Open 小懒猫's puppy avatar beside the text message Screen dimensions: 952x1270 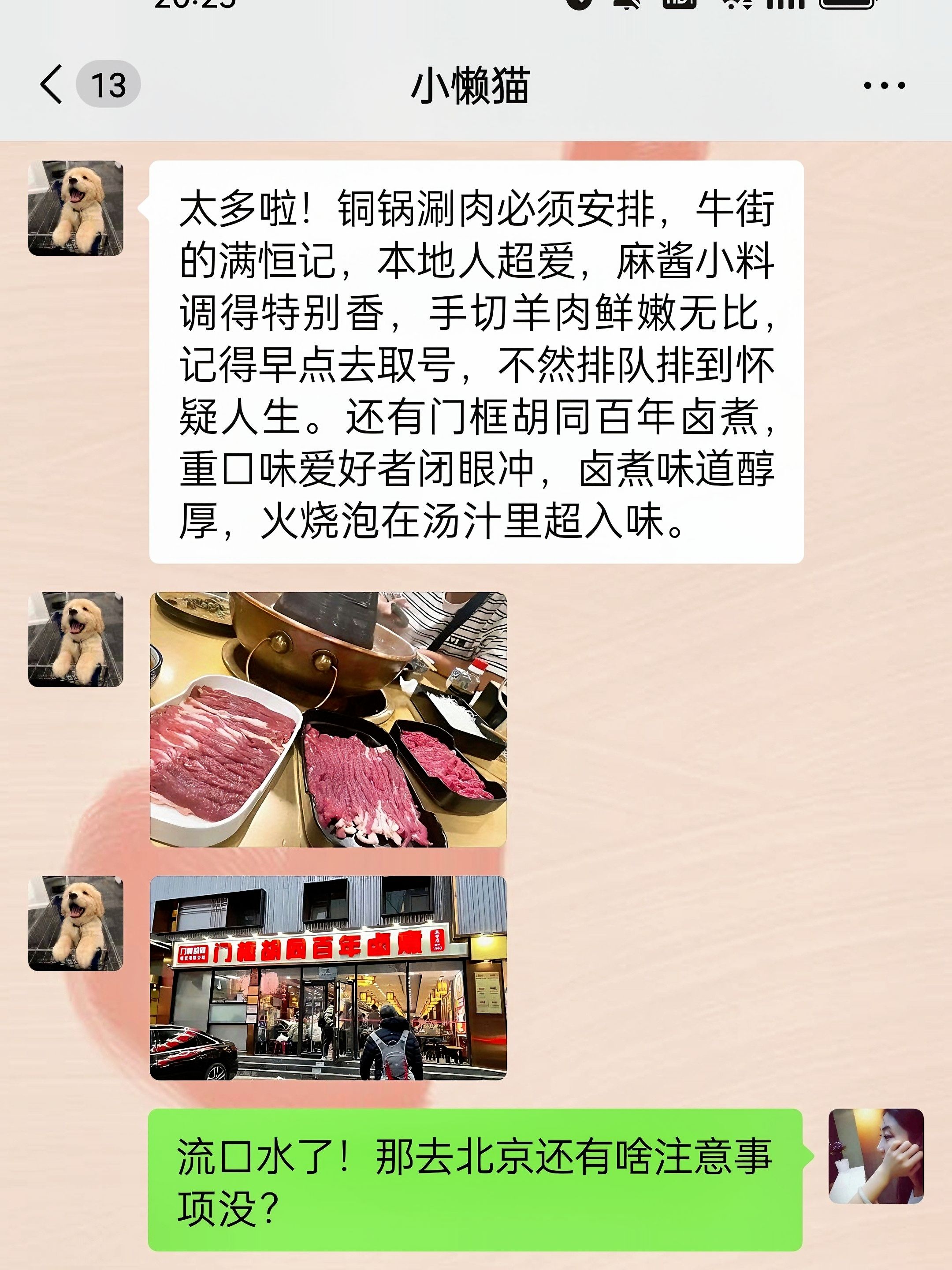point(76,209)
